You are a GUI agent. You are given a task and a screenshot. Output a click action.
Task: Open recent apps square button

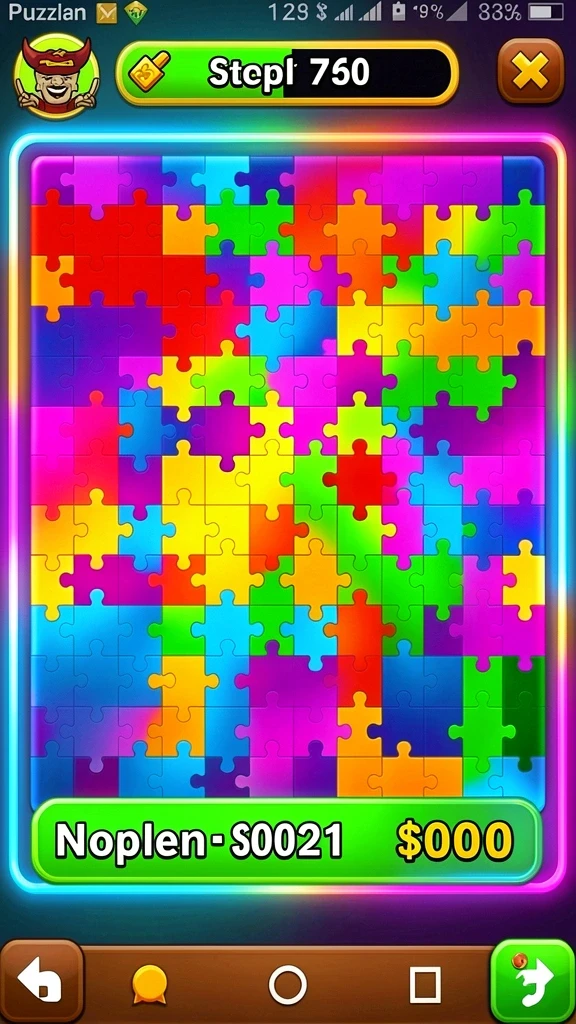[425, 984]
